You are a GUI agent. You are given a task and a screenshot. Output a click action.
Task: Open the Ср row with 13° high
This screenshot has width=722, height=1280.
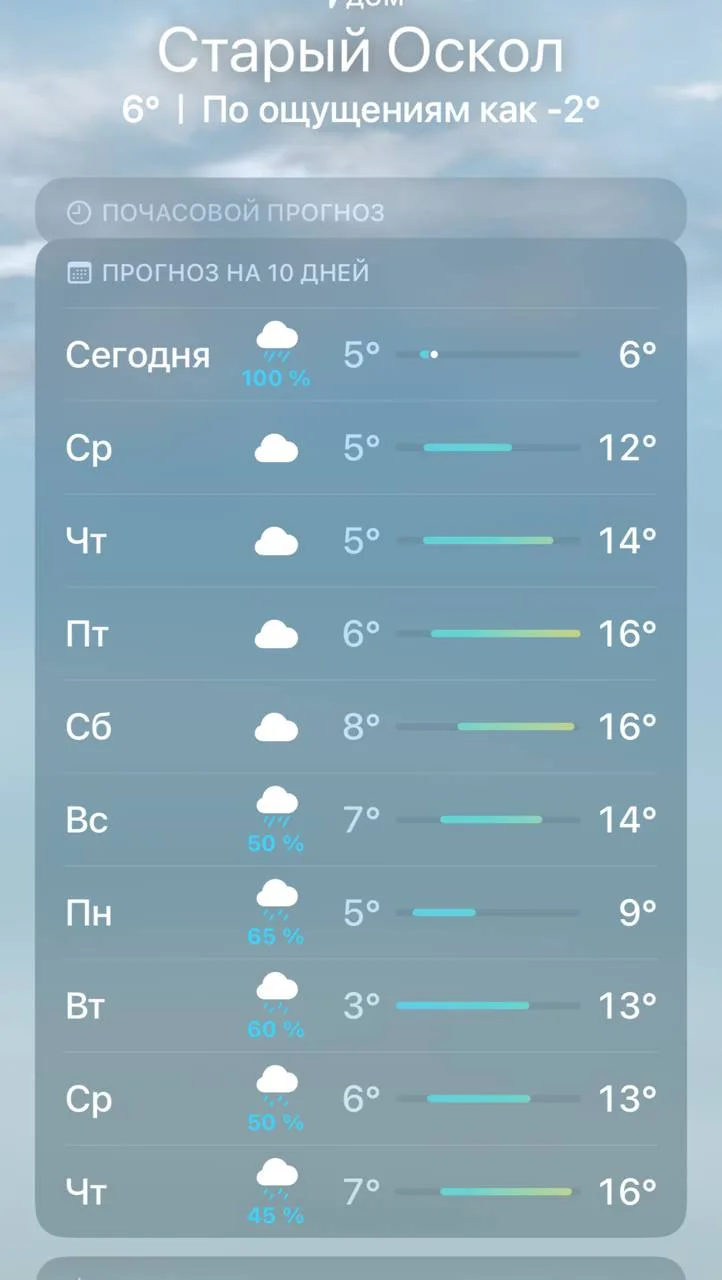(360, 1099)
